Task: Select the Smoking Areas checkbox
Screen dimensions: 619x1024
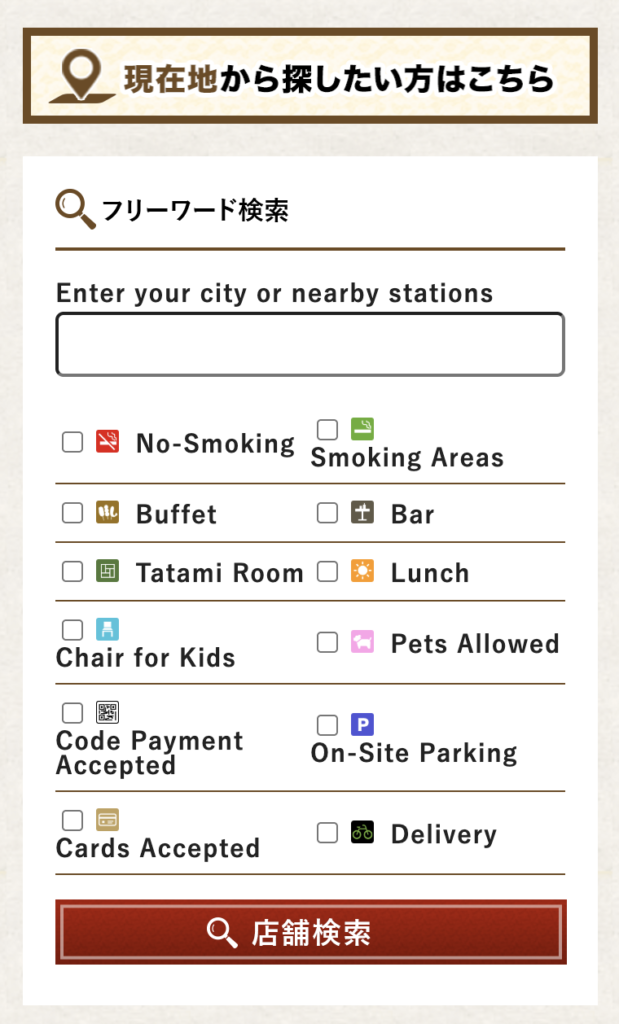Action: click(327, 430)
